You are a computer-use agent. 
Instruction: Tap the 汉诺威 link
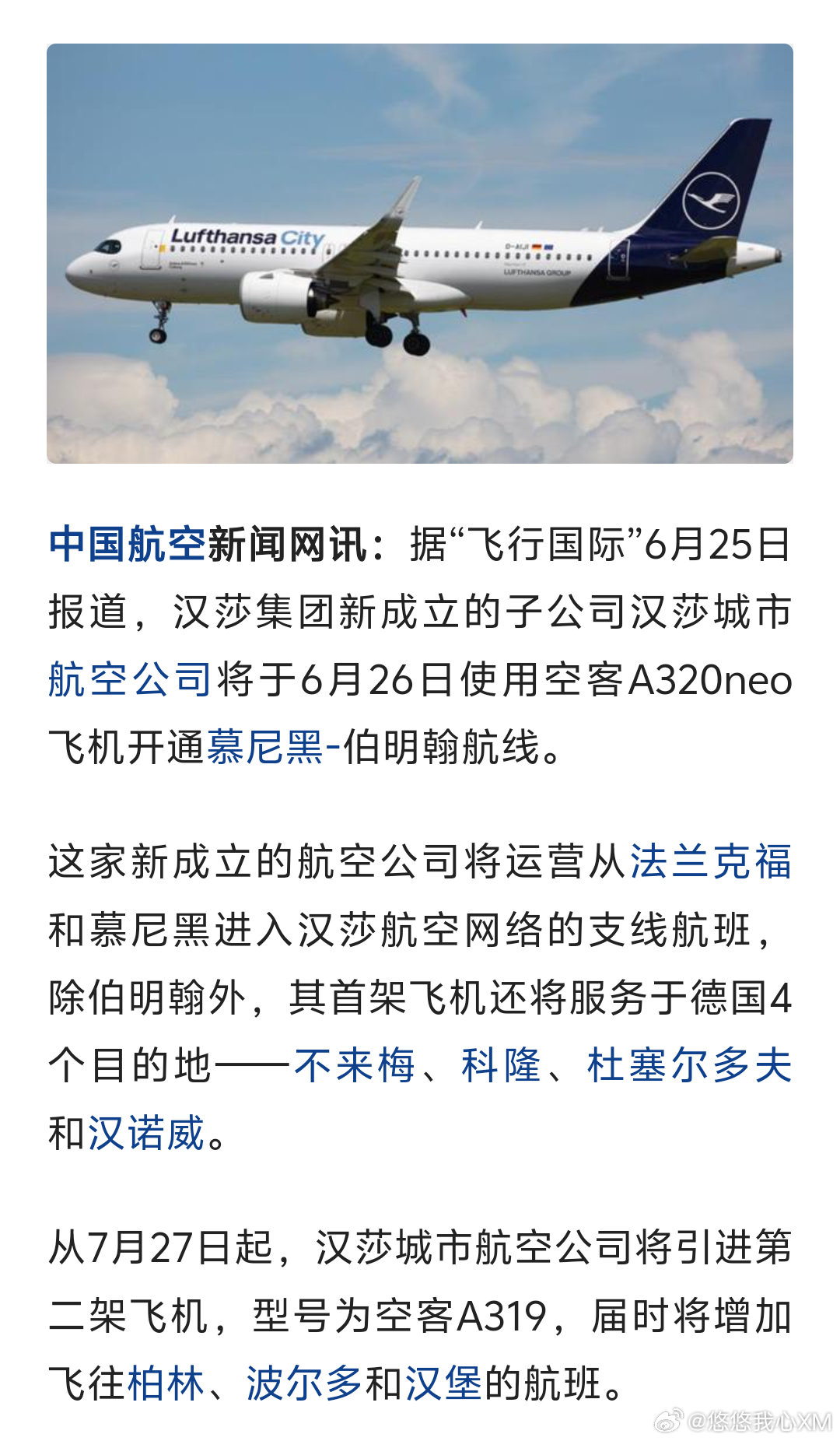(x=146, y=1133)
